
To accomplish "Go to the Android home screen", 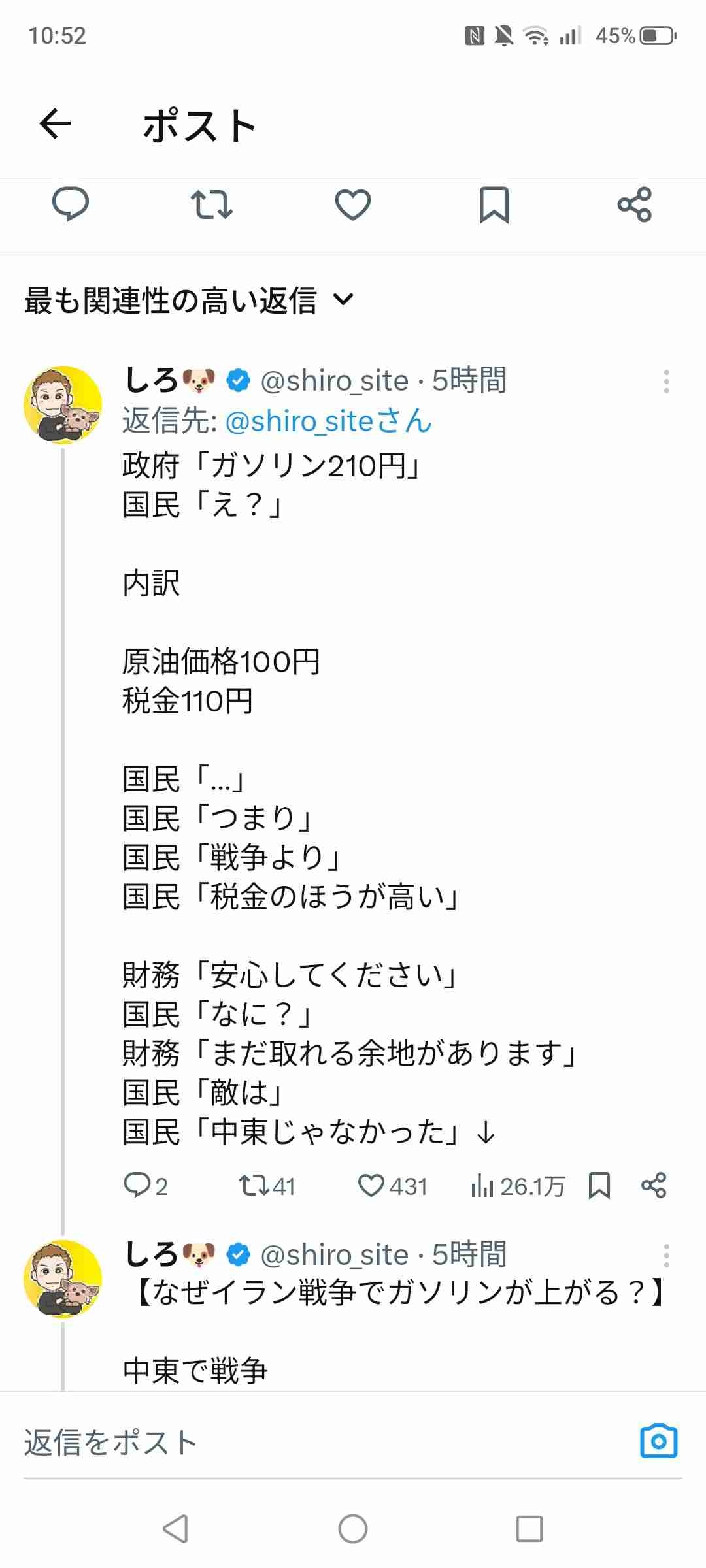I will coord(353,1529).
